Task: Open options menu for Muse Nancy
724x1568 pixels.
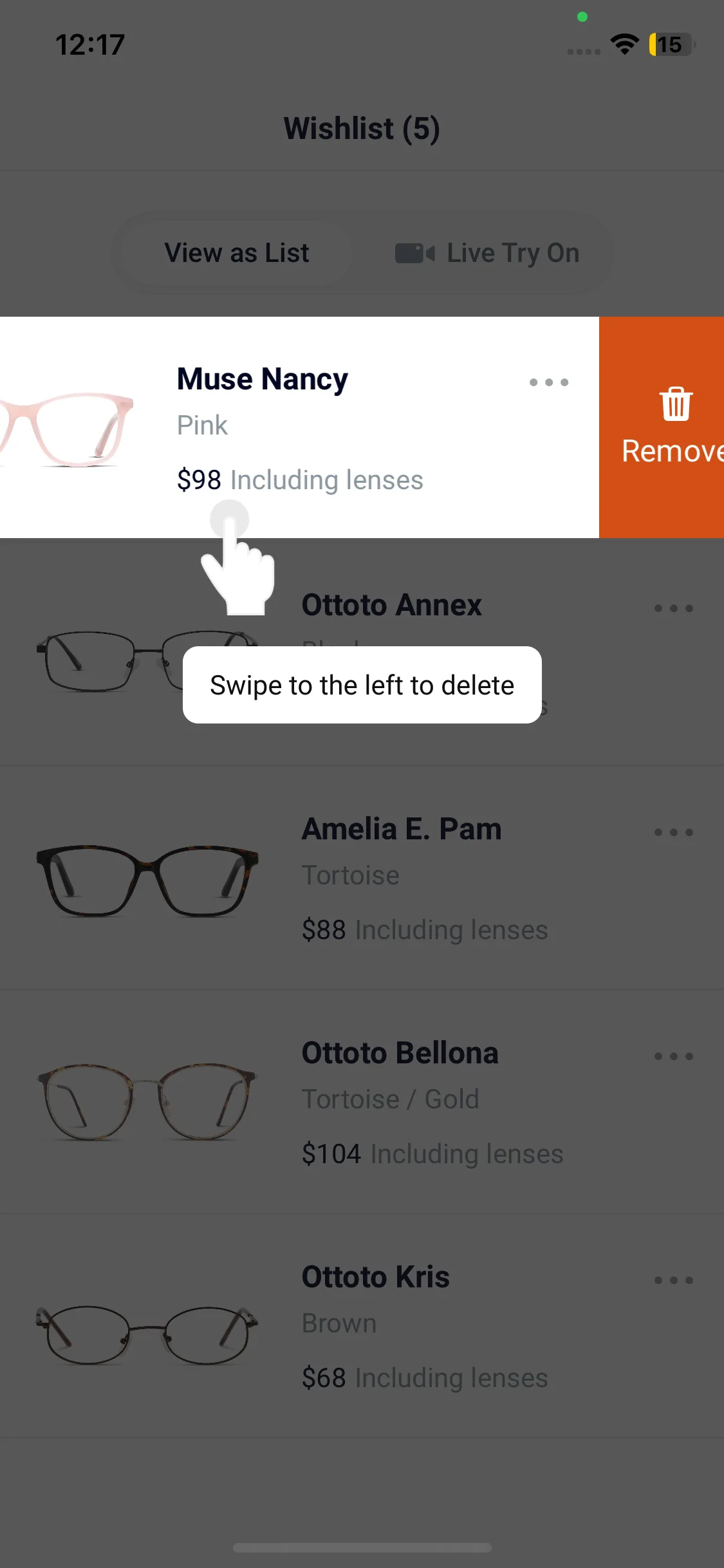Action: click(x=548, y=382)
